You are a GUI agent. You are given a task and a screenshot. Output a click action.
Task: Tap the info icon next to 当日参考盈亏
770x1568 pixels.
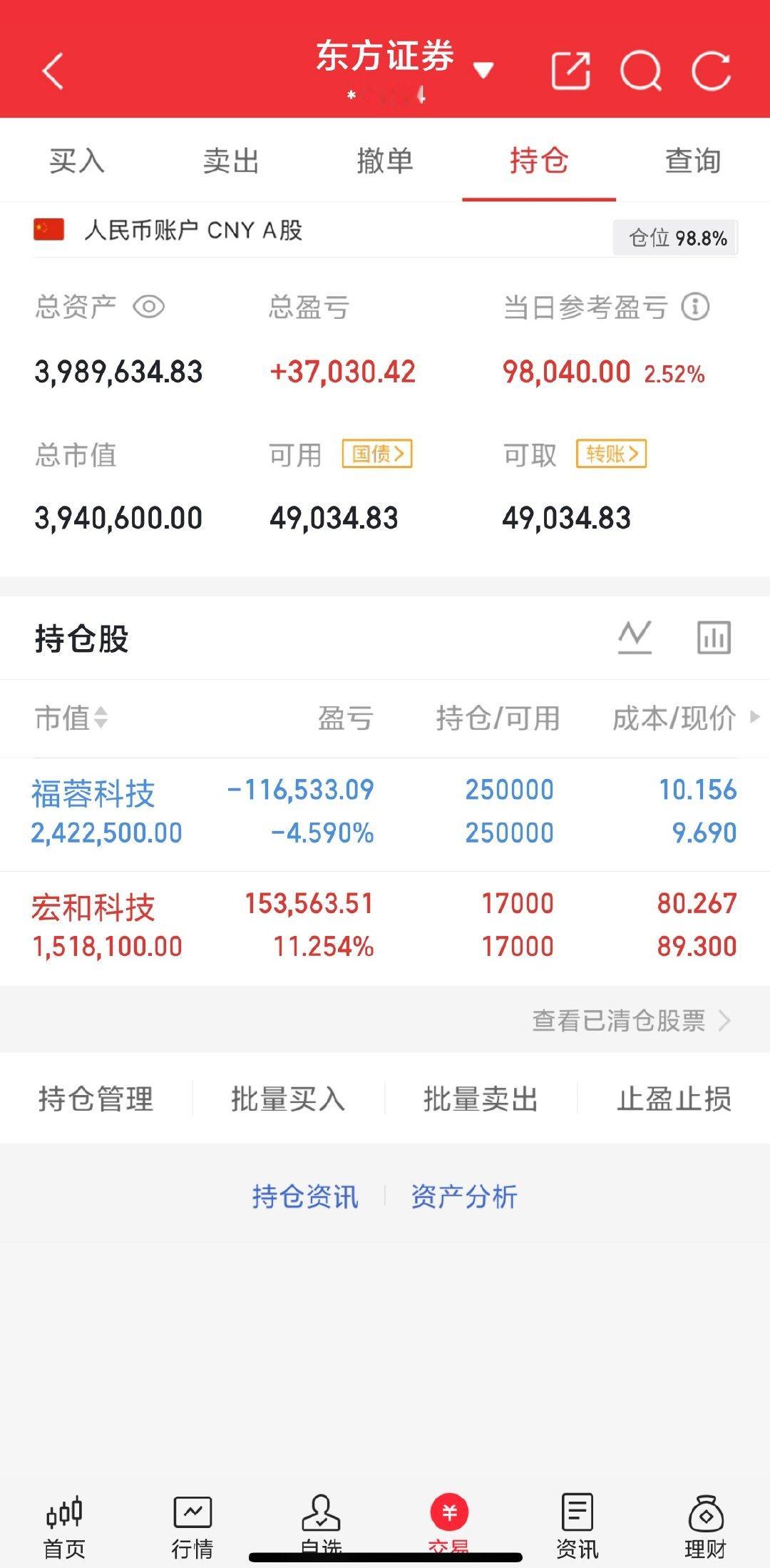[x=694, y=307]
